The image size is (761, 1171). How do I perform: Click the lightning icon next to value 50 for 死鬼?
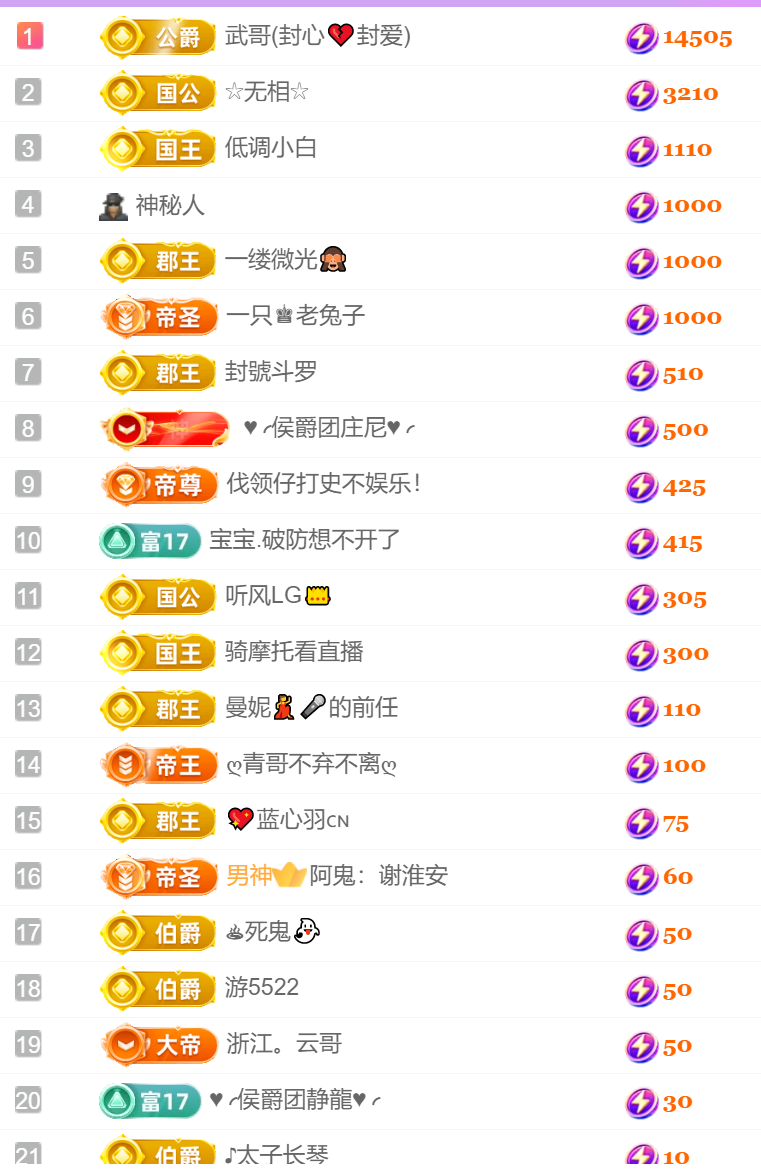pyautogui.click(x=640, y=935)
